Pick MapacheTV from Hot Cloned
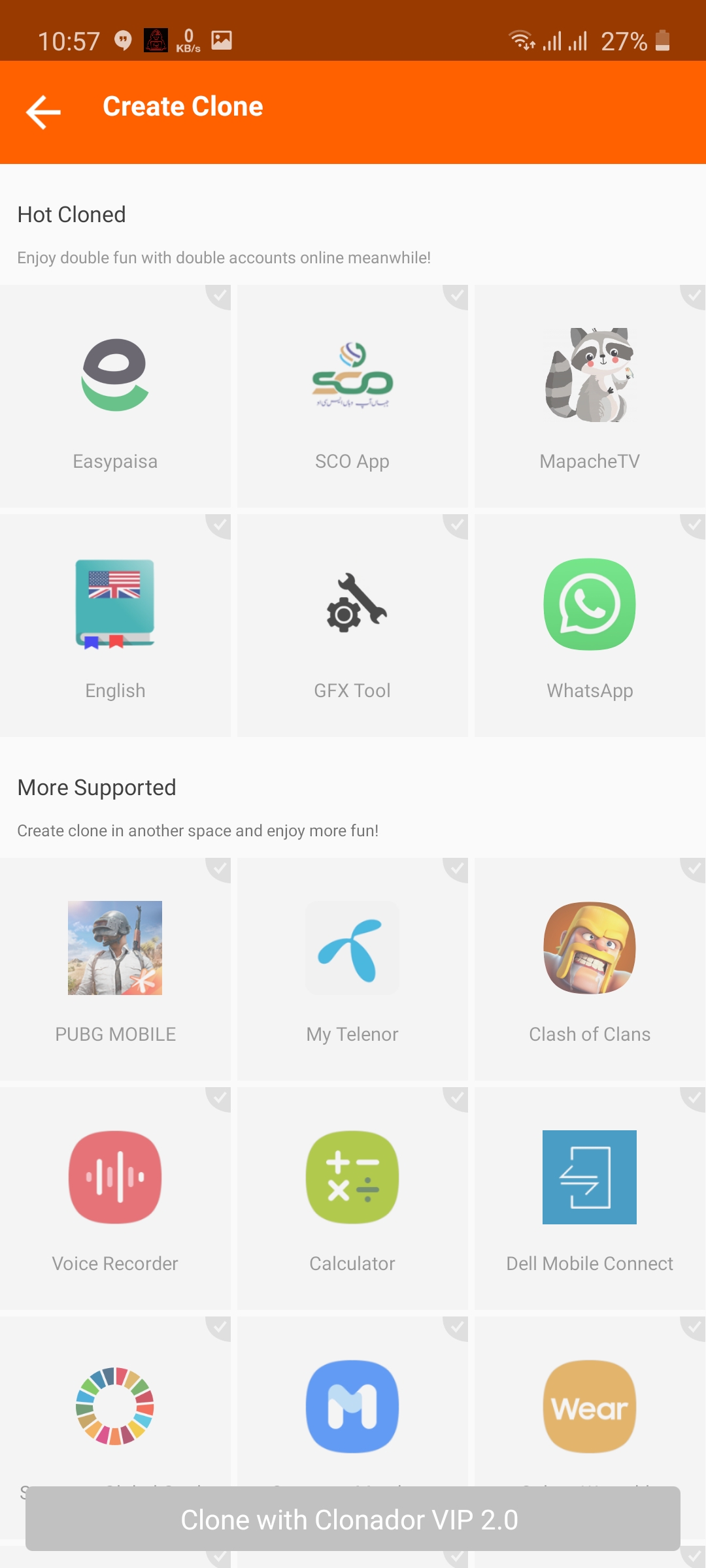 590,396
